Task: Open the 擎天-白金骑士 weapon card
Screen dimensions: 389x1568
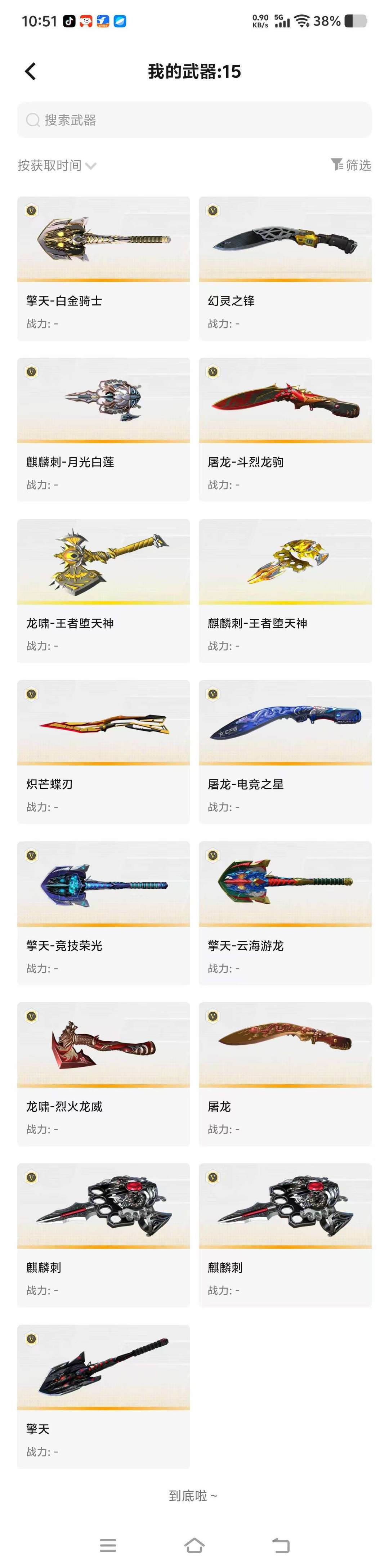Action: click(x=103, y=268)
